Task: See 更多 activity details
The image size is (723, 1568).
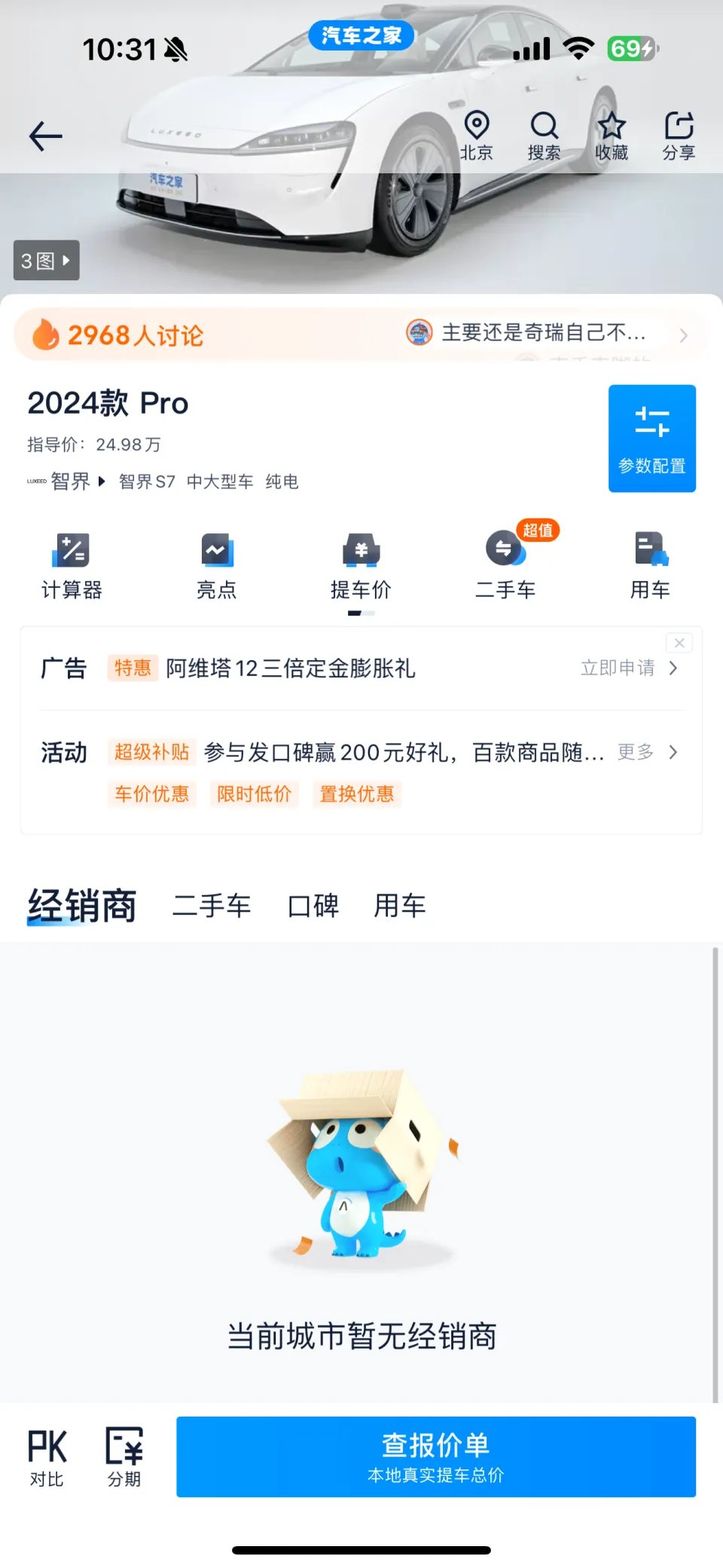Action: tap(646, 752)
